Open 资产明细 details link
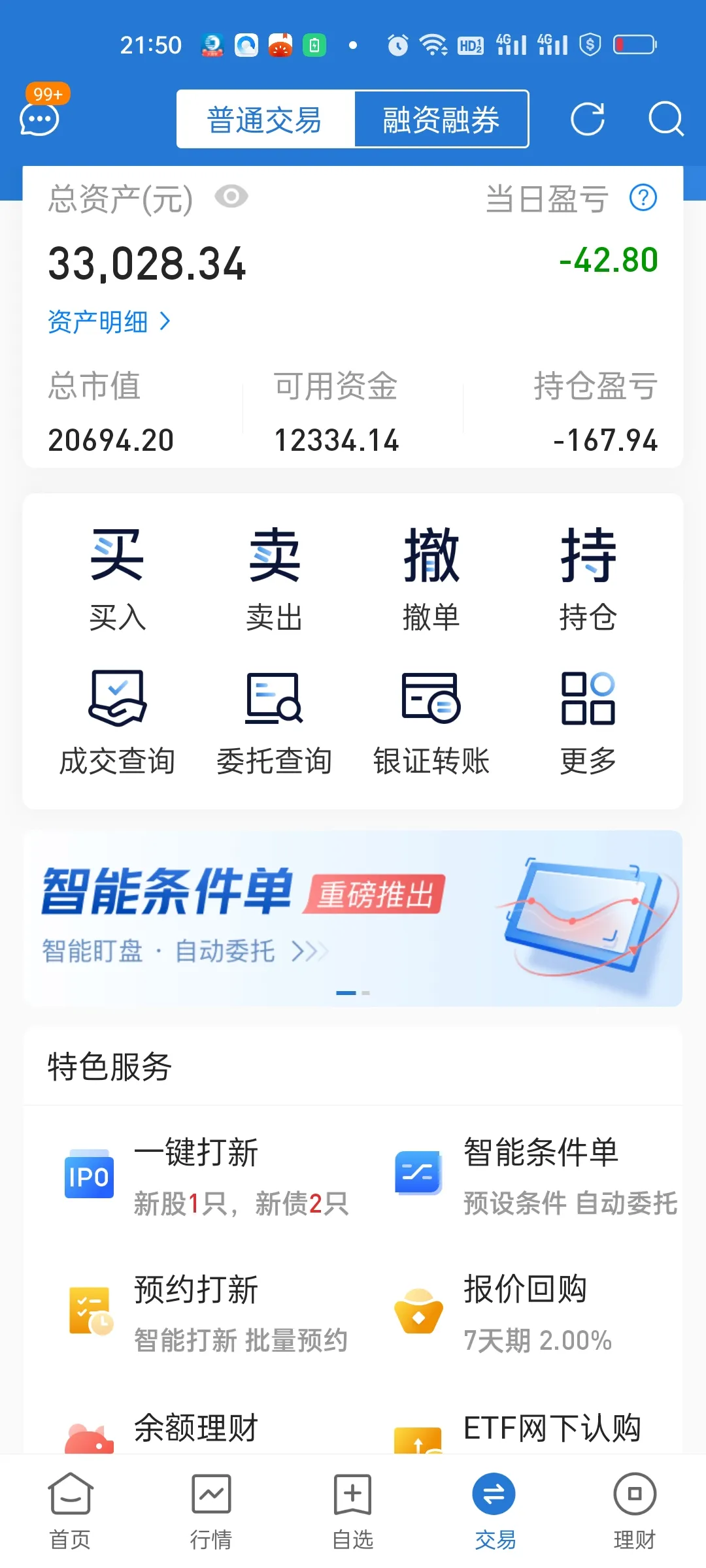Image resolution: width=706 pixels, height=1568 pixels. 109,322
